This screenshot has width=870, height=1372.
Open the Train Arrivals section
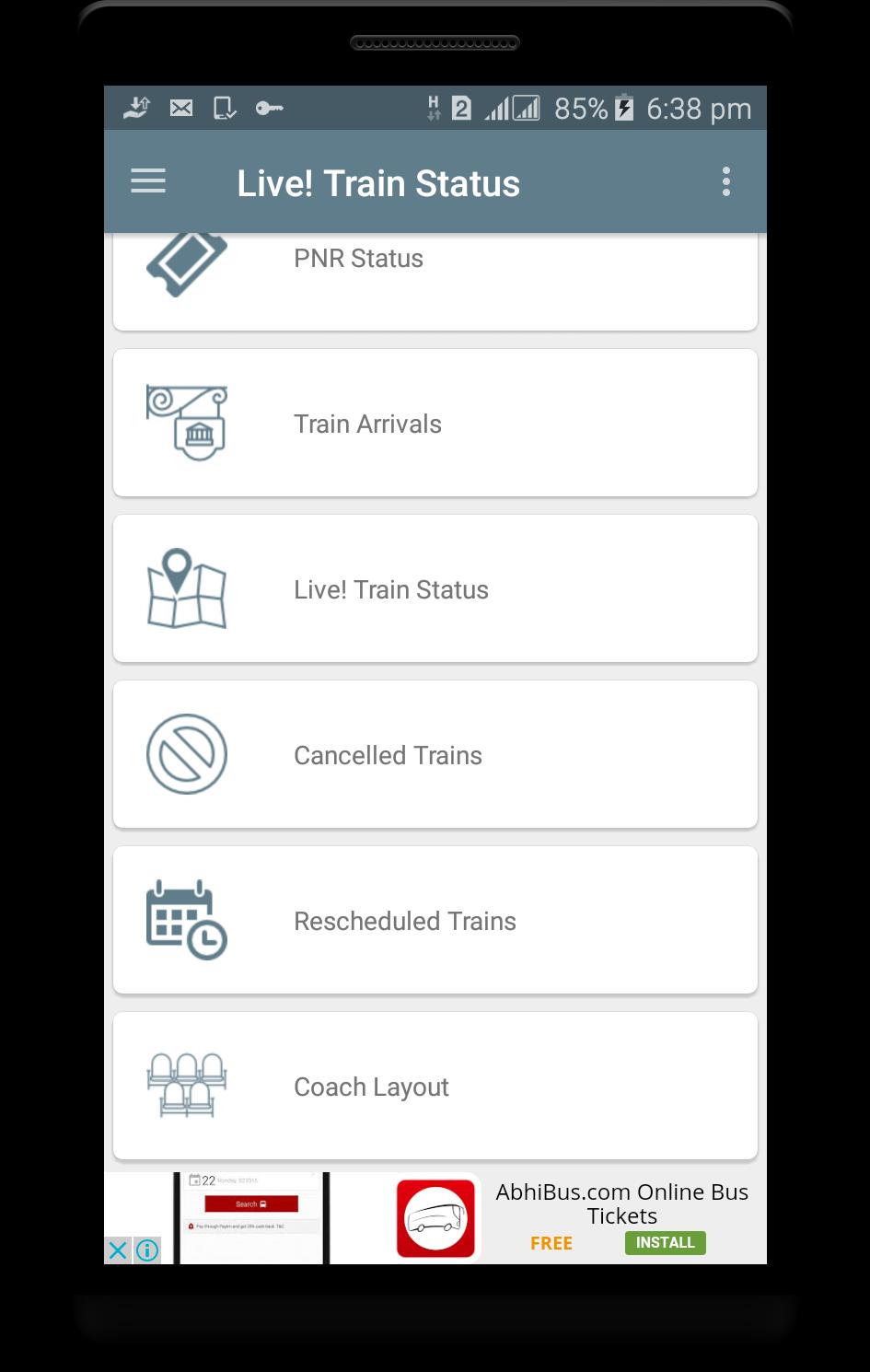(x=435, y=423)
